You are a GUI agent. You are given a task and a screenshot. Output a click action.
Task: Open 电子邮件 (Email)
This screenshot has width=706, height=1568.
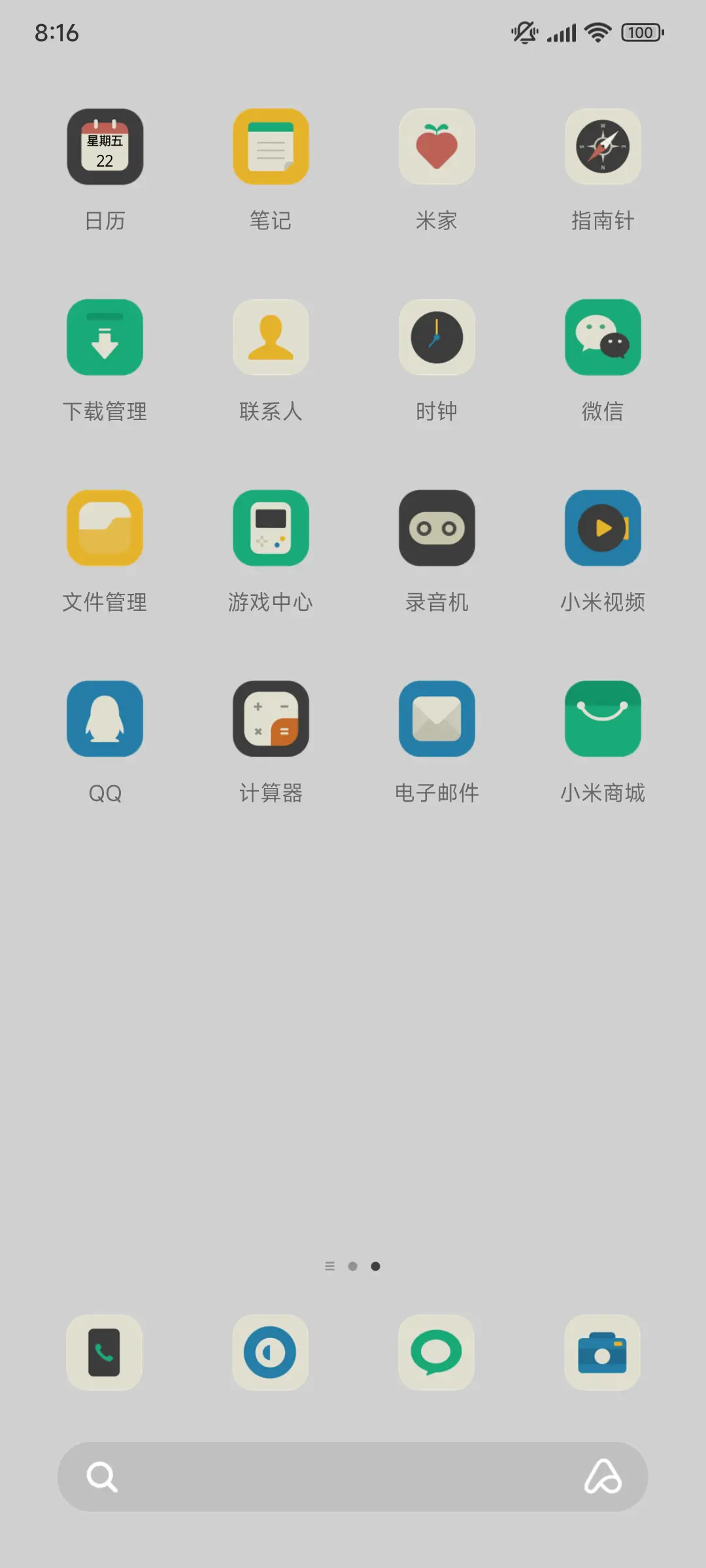(x=437, y=718)
